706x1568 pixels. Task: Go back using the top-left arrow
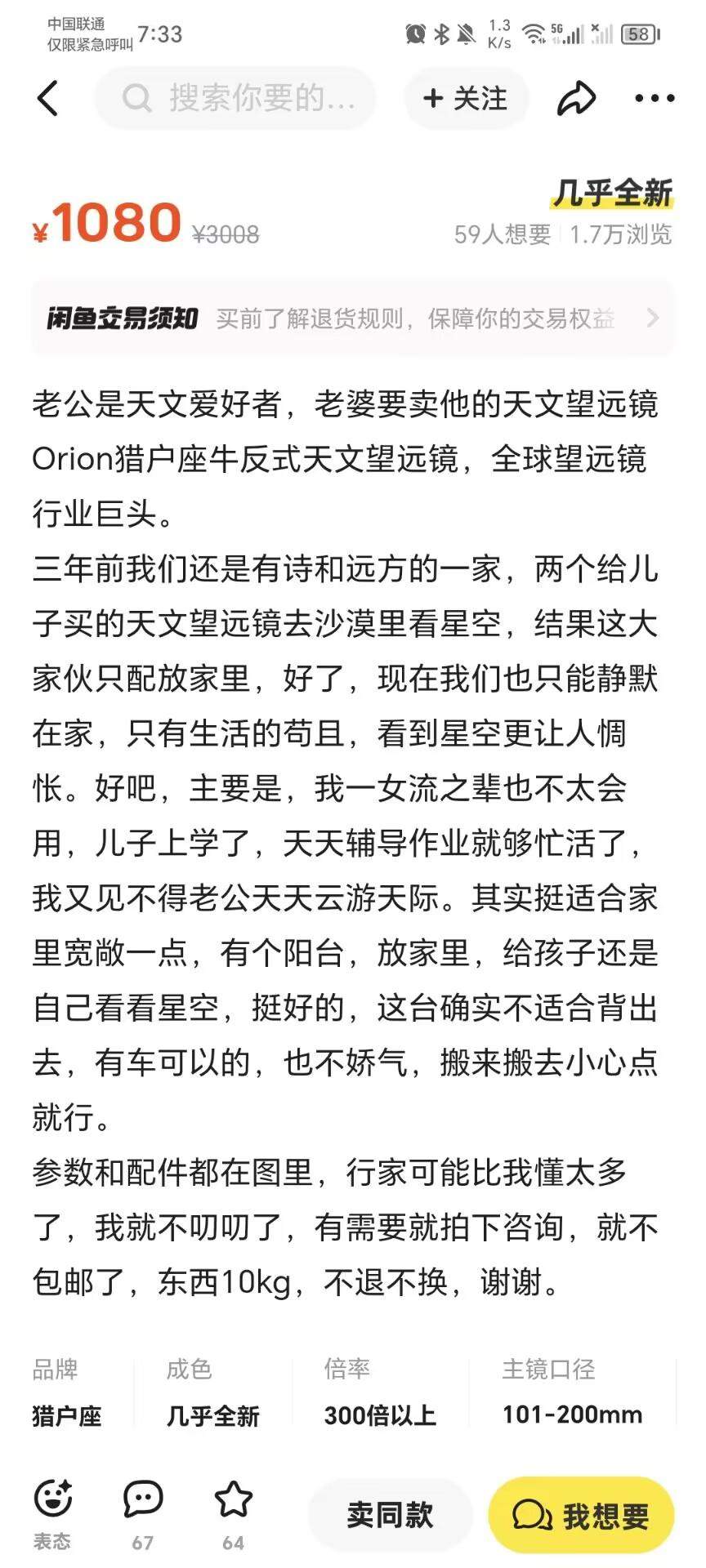48,99
